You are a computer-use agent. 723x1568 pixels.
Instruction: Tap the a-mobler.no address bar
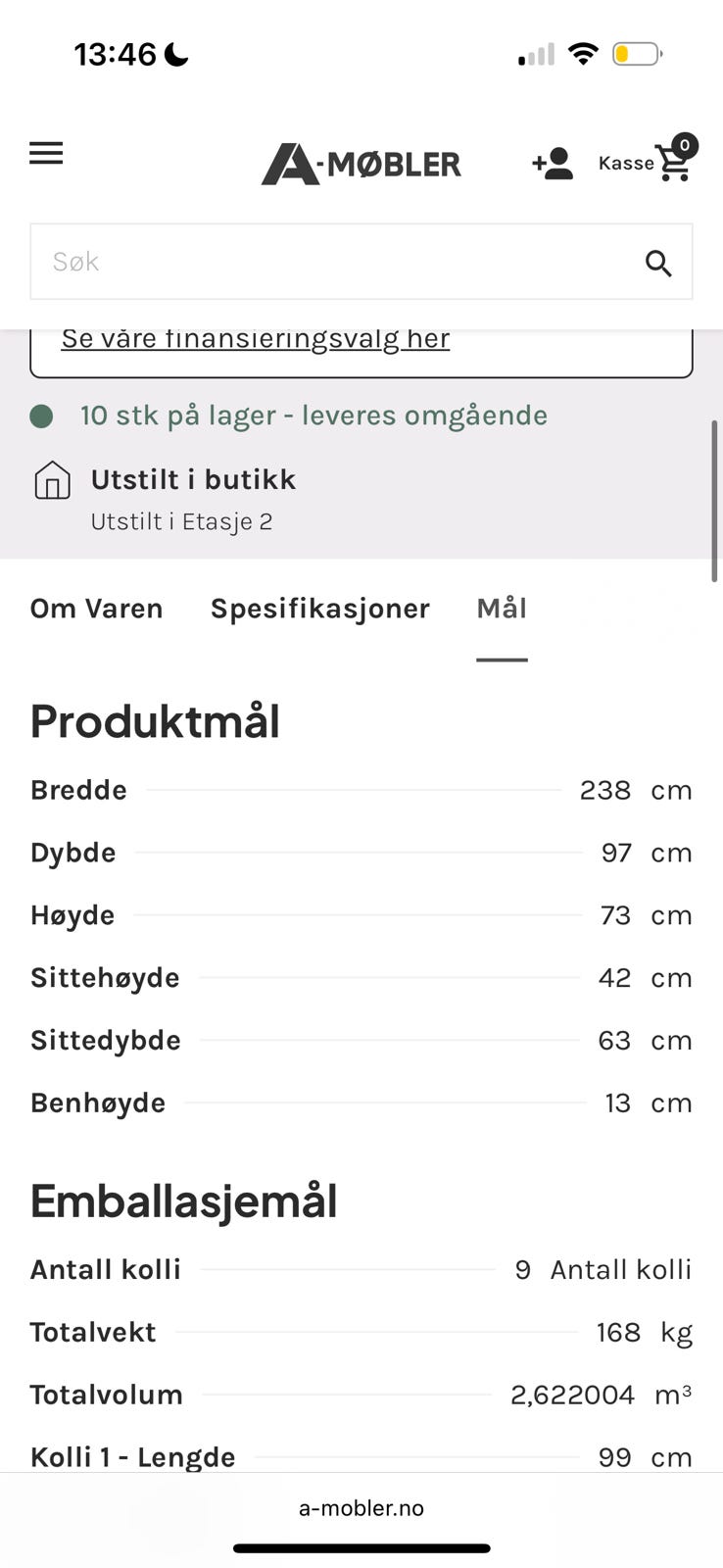coord(361,1508)
